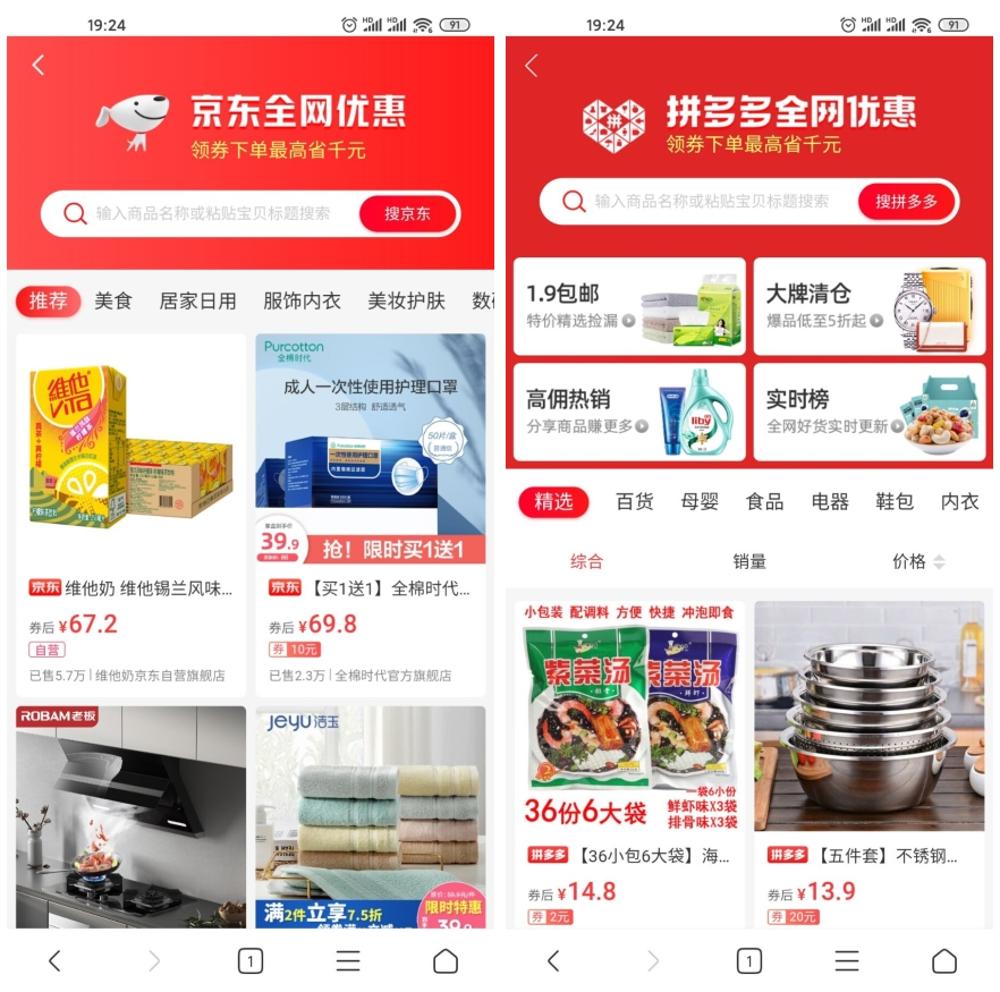Select the 母婴 category tab
The image size is (1000, 992).
click(x=700, y=502)
